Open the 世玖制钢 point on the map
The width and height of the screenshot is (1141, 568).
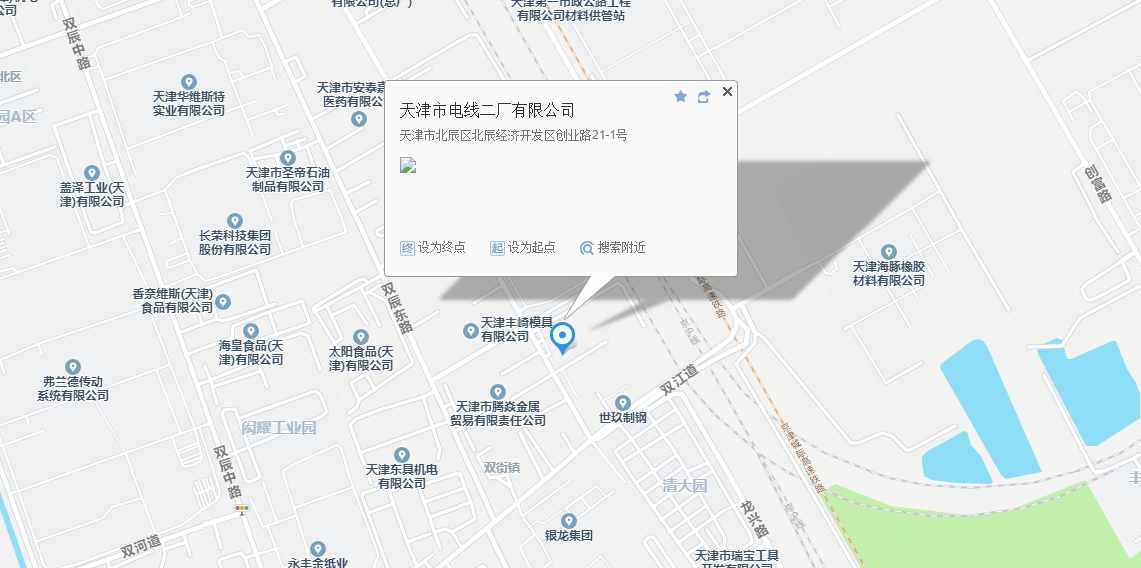click(x=622, y=402)
